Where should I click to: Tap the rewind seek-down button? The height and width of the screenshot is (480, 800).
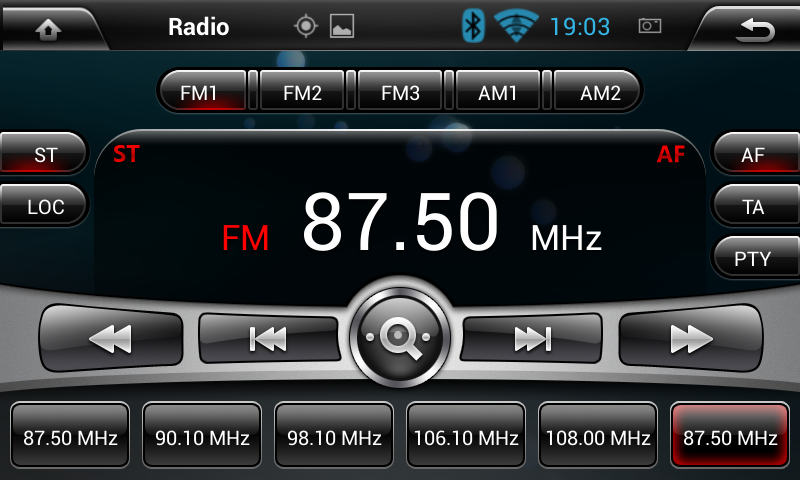(110, 339)
